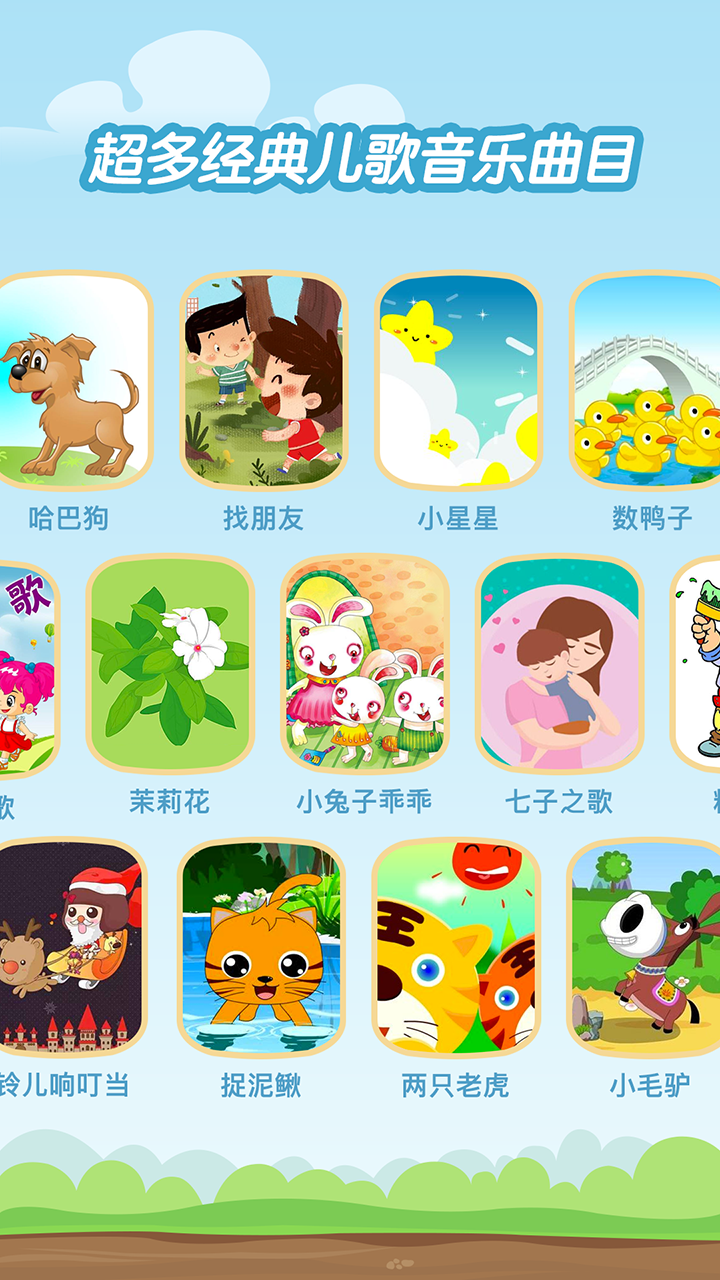Open the 两只老虎 tigers thumbnail
Image resolution: width=720 pixels, height=1280 pixels.
pos(455,960)
